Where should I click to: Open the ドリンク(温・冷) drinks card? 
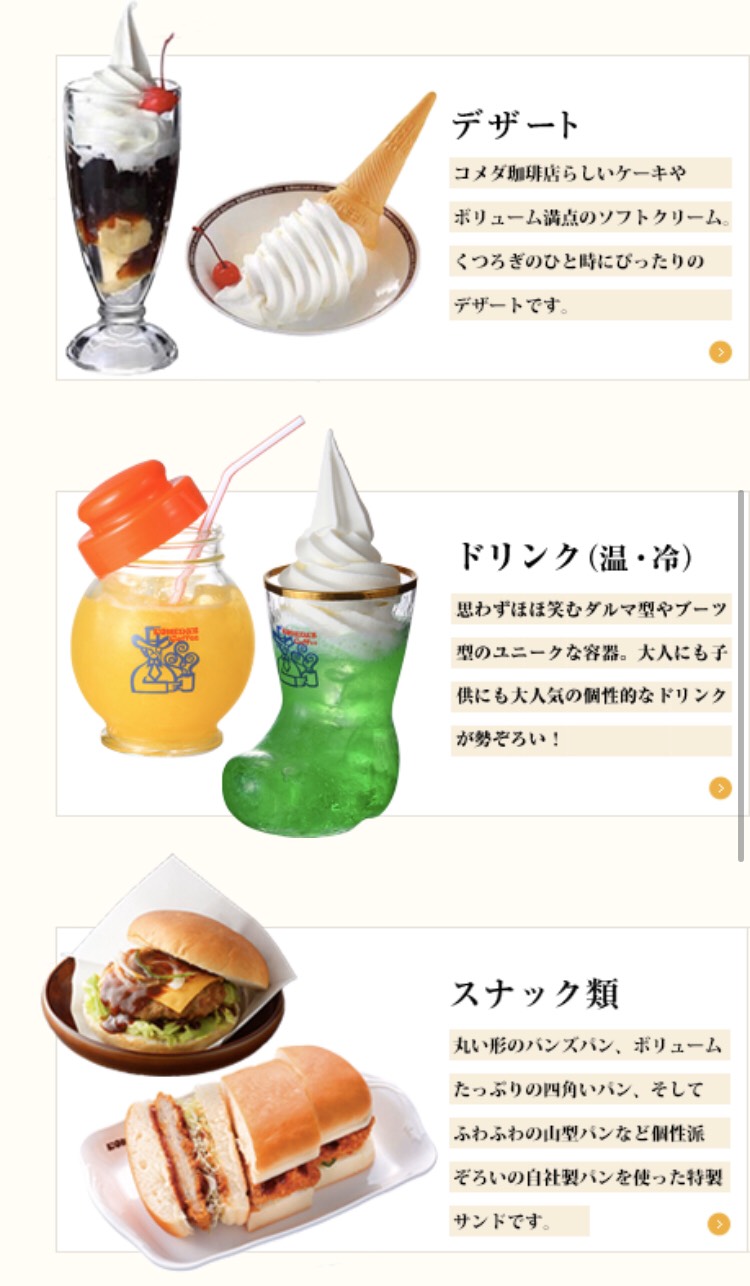402,653
